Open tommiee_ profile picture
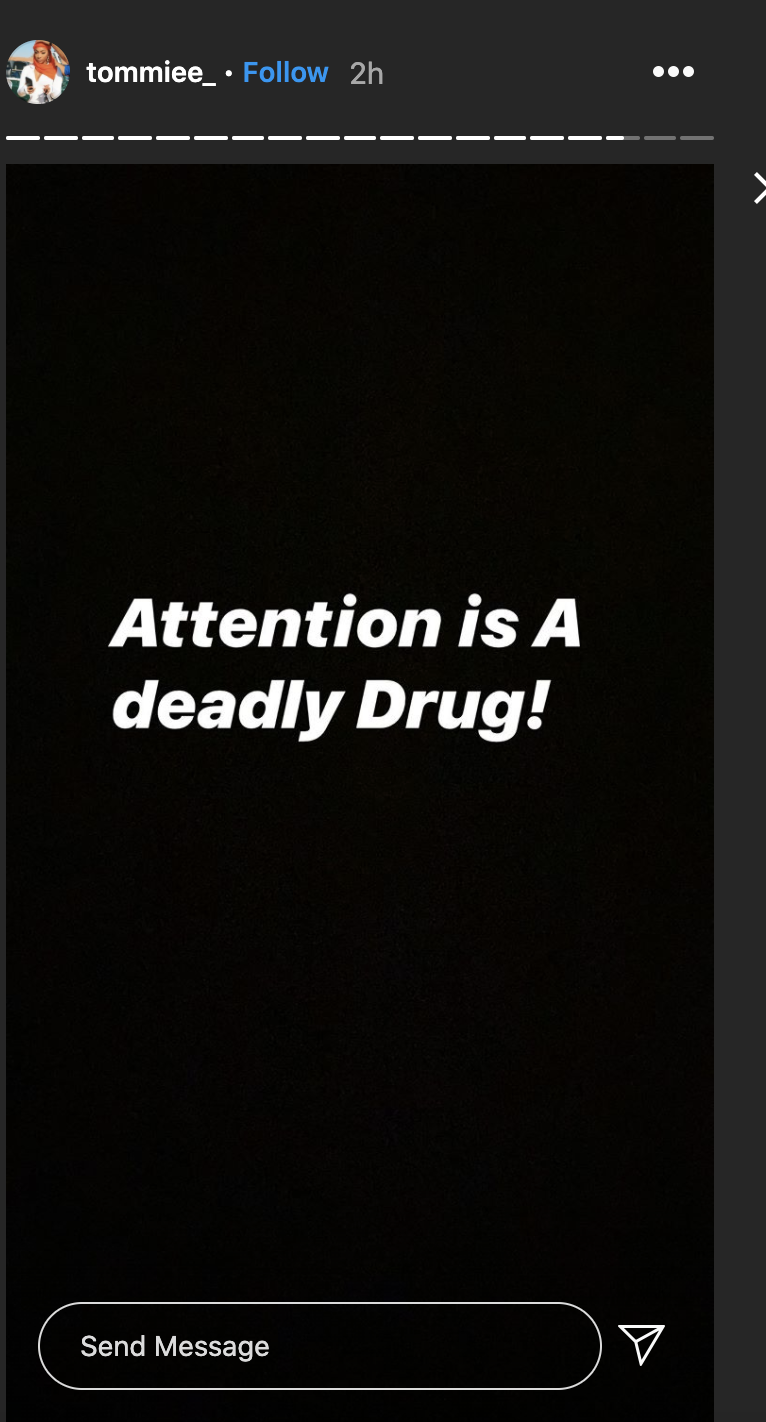This screenshot has height=1422, width=766. point(38,72)
